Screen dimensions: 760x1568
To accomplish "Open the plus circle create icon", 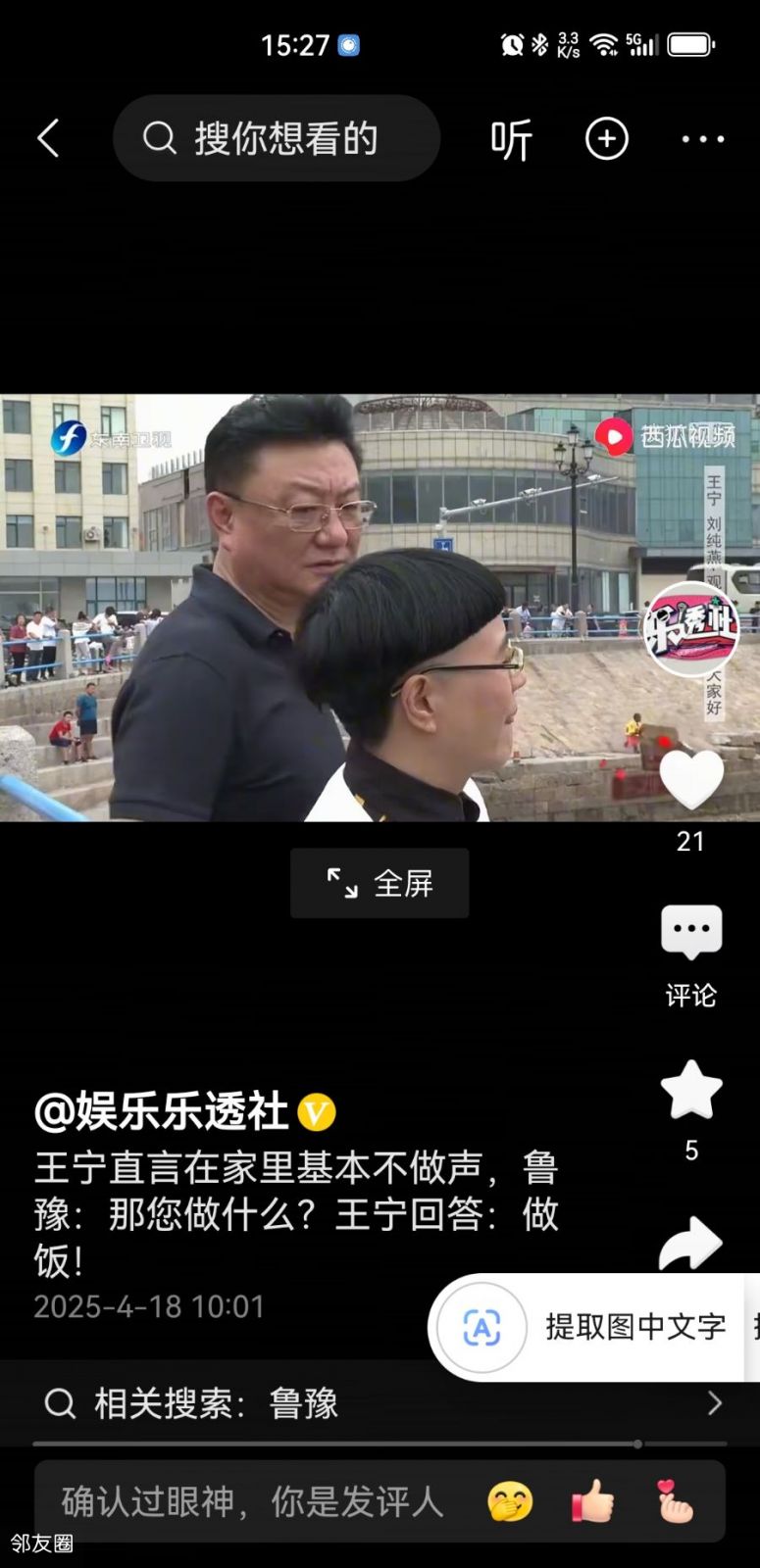I will [x=607, y=138].
